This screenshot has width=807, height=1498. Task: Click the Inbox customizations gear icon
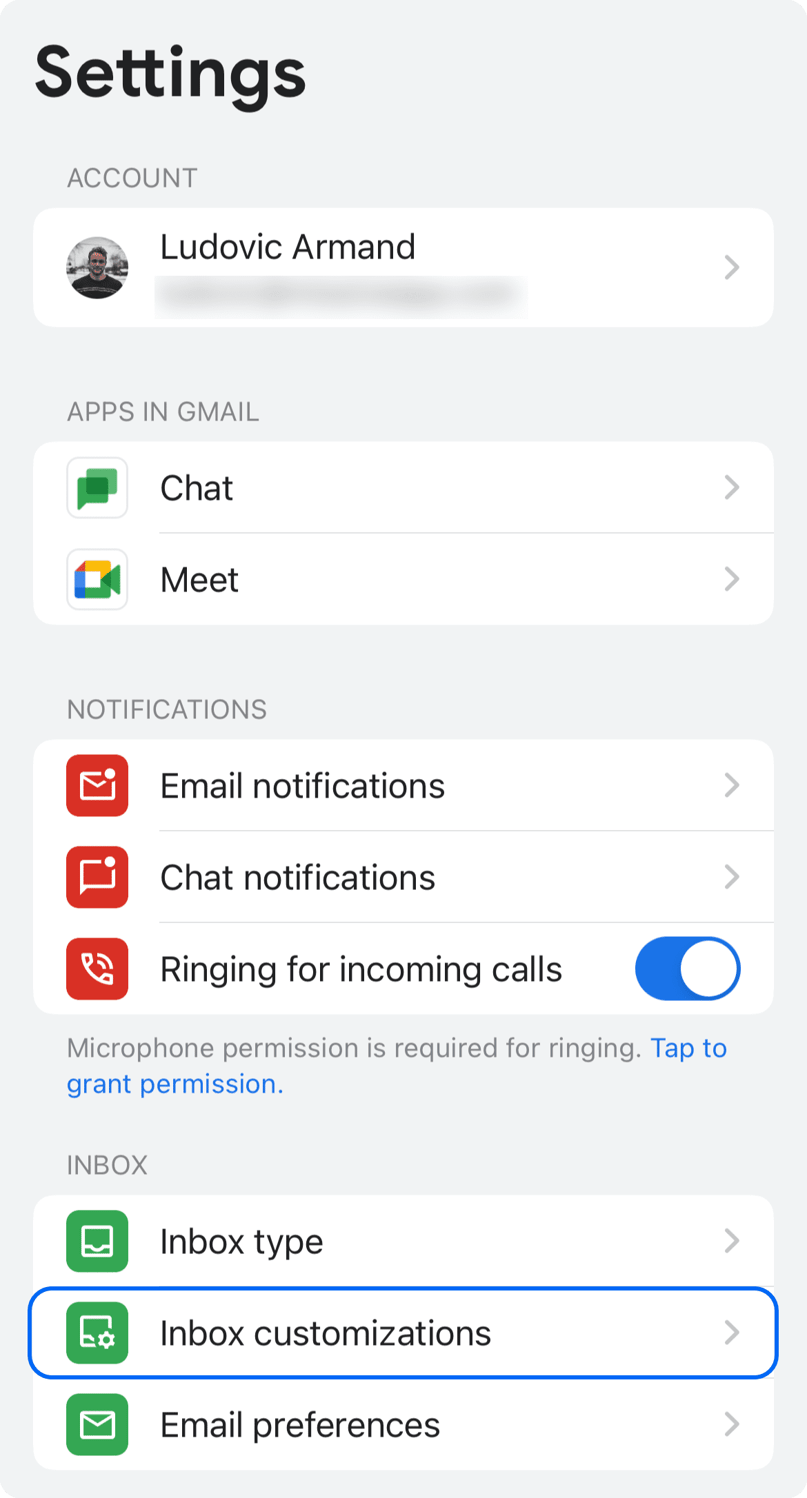(96, 1332)
